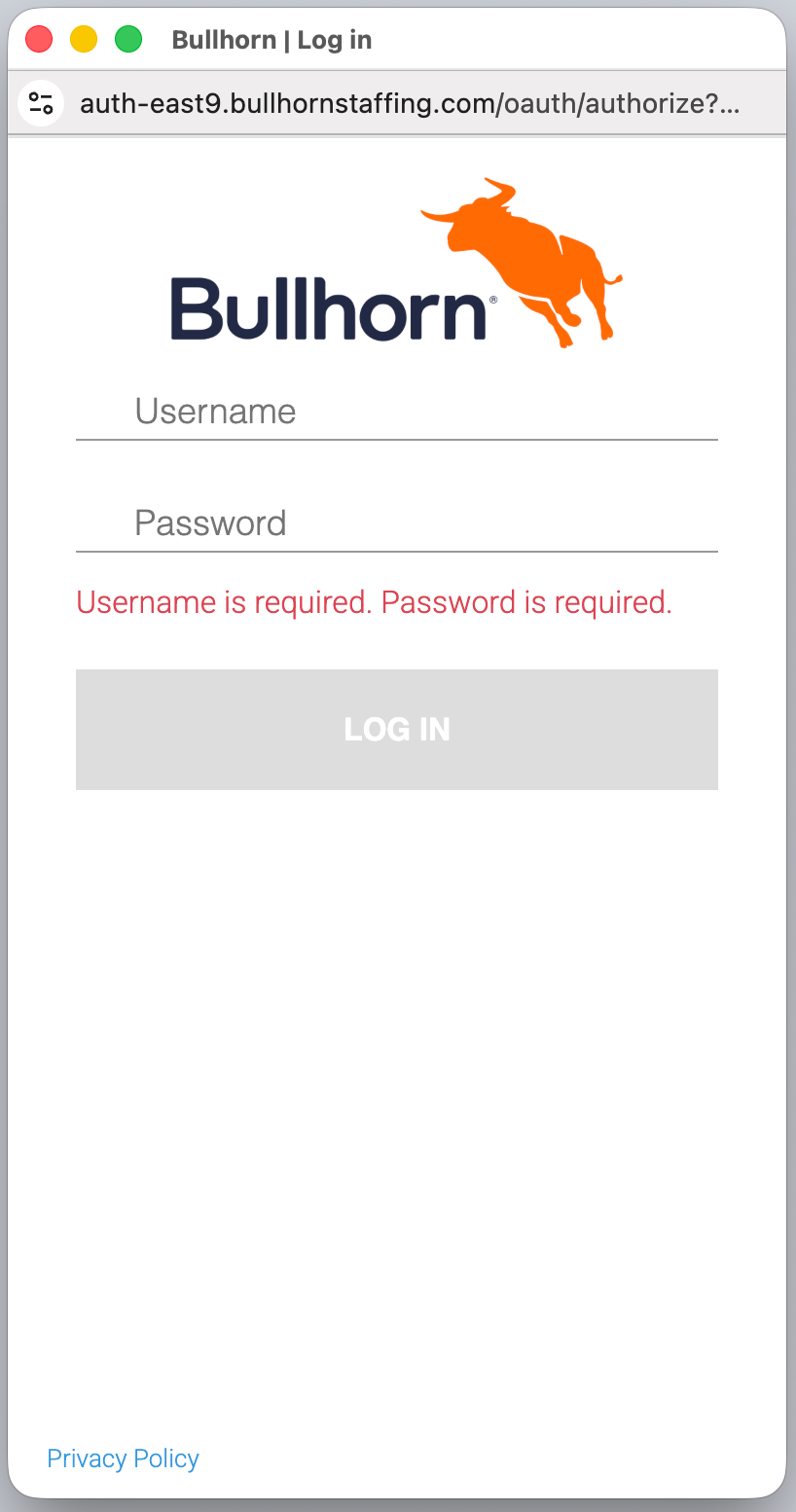Close the window with the red button
Image resolution: width=796 pixels, height=1512 pixels.
click(39, 40)
